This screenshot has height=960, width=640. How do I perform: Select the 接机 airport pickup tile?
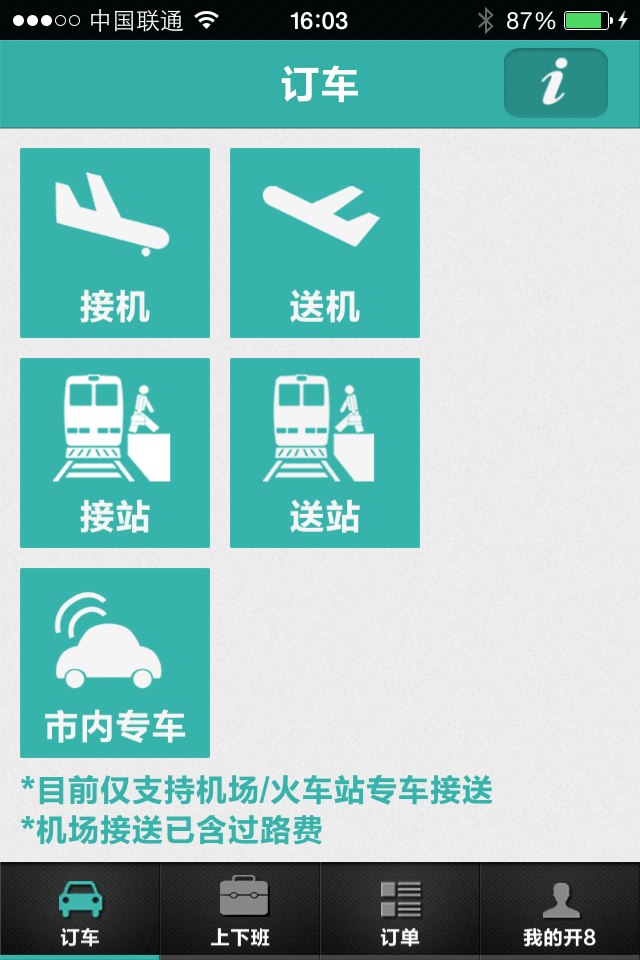point(115,243)
